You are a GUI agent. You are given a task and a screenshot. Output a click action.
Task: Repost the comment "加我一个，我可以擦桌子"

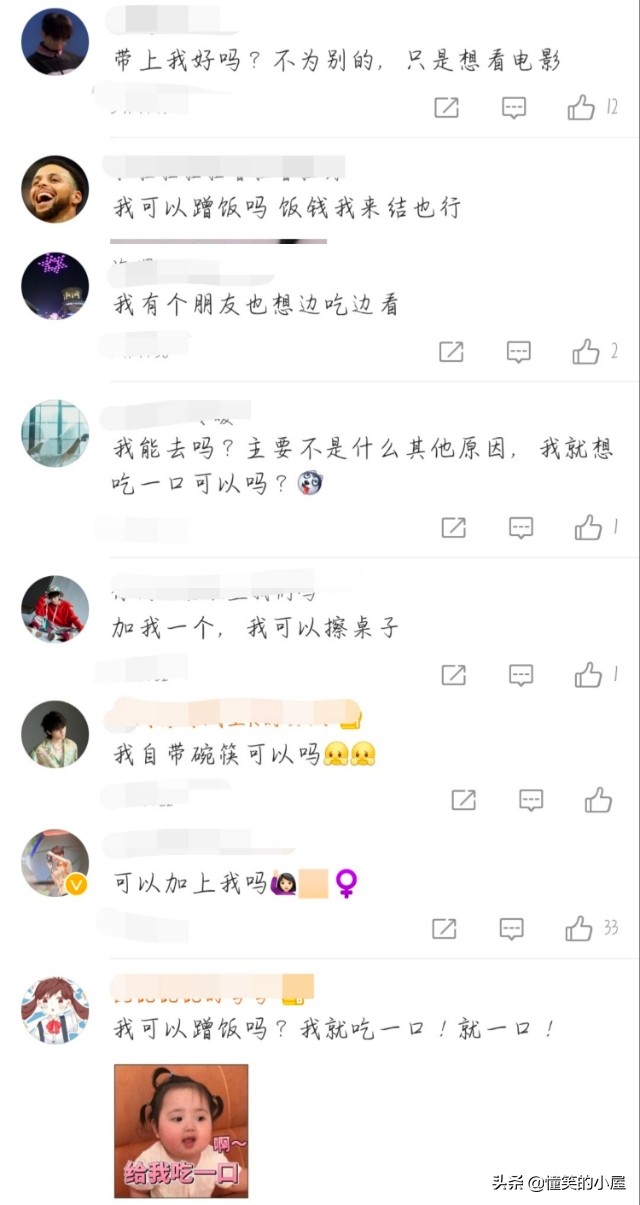click(454, 675)
